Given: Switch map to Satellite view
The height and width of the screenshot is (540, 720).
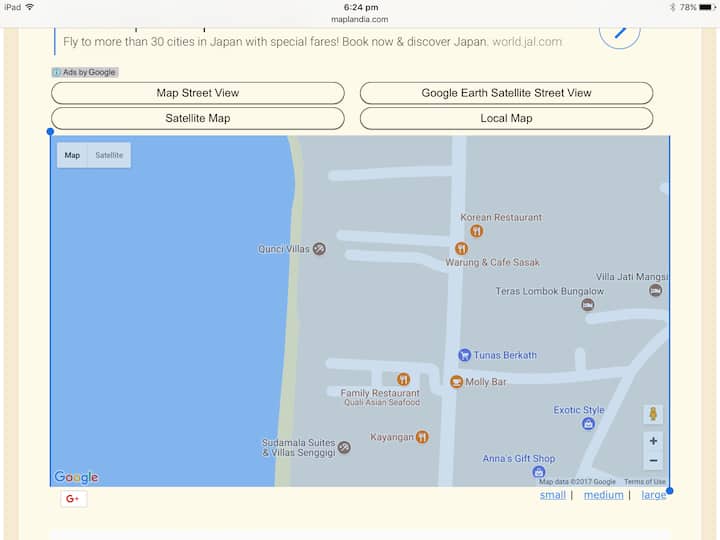Looking at the screenshot, I should point(109,155).
